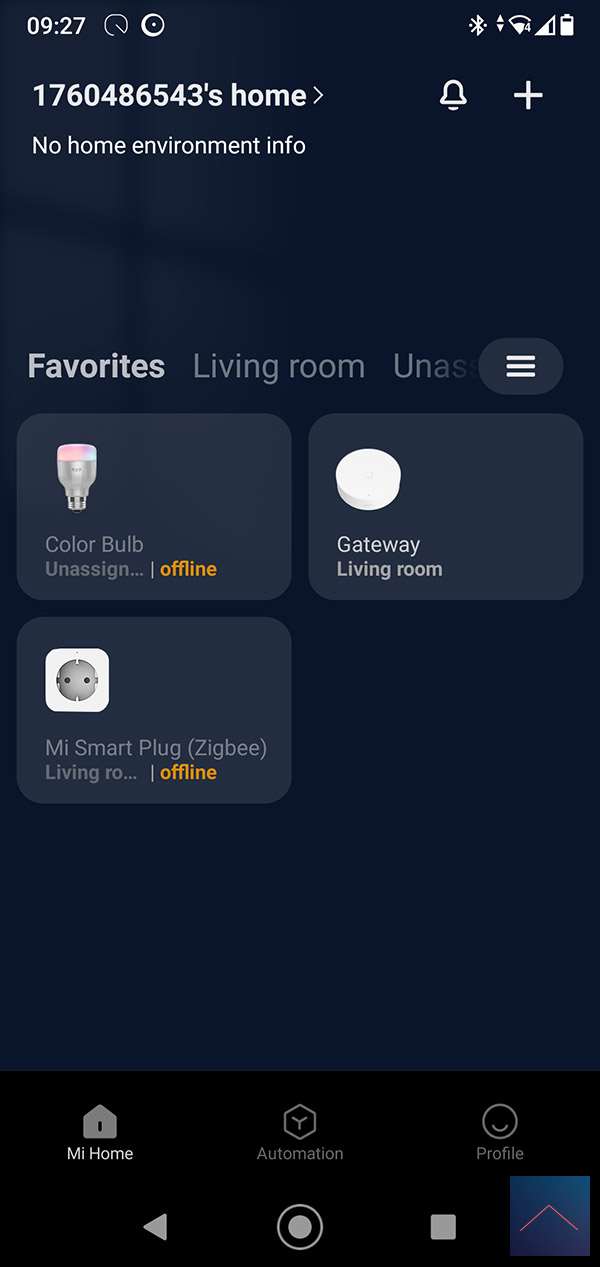Tap the Mi Home bottom tab

pos(100,1133)
